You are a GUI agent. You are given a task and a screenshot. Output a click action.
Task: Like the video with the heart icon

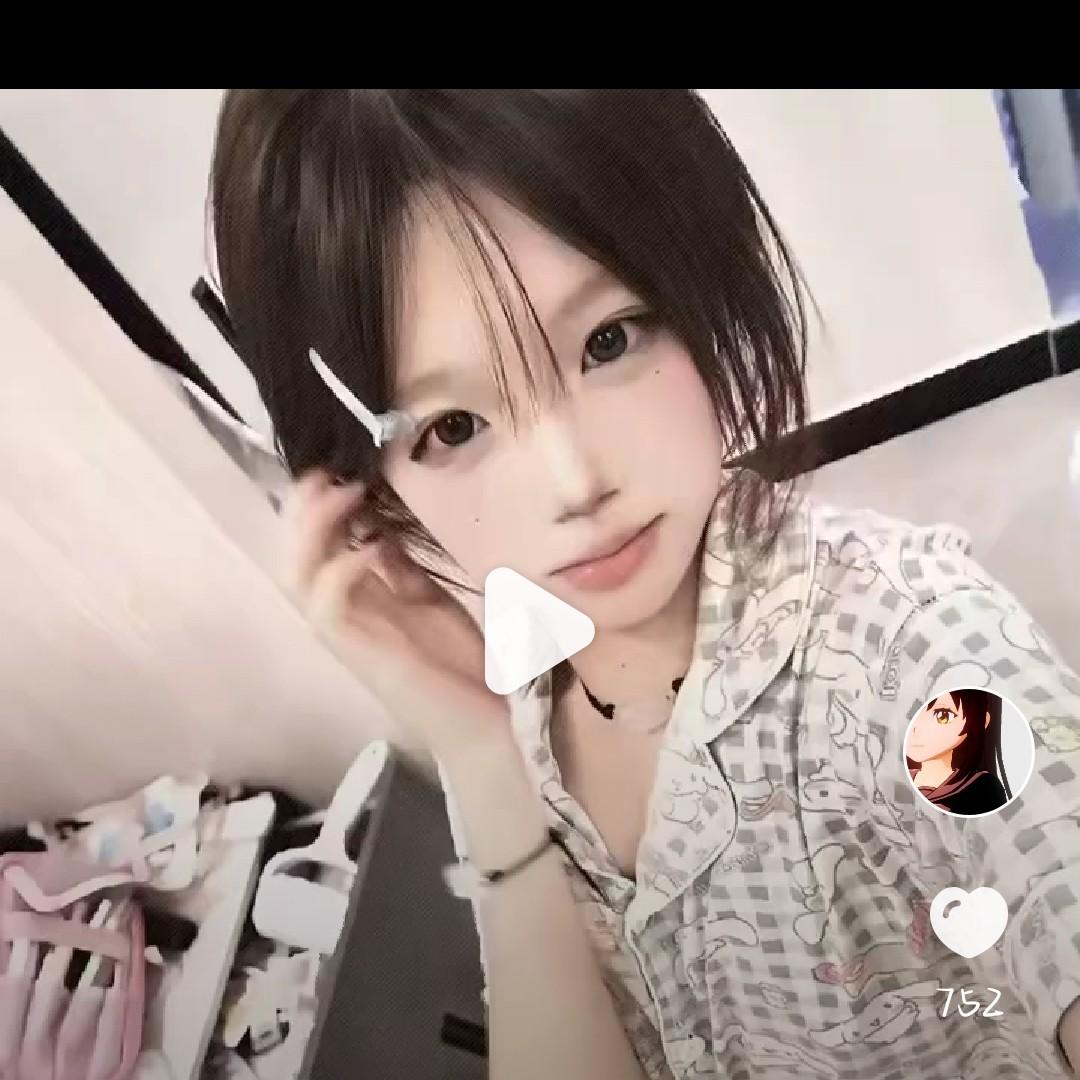point(968,922)
